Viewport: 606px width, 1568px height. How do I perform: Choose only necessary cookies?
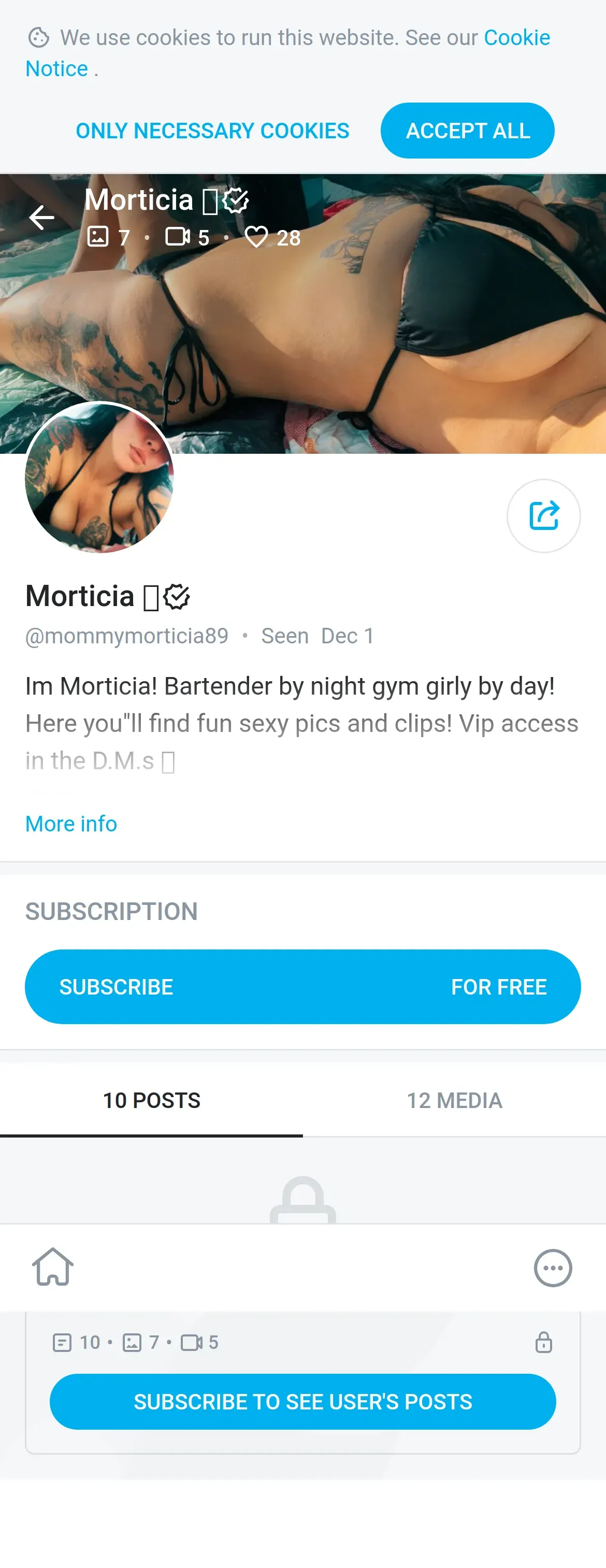point(212,131)
